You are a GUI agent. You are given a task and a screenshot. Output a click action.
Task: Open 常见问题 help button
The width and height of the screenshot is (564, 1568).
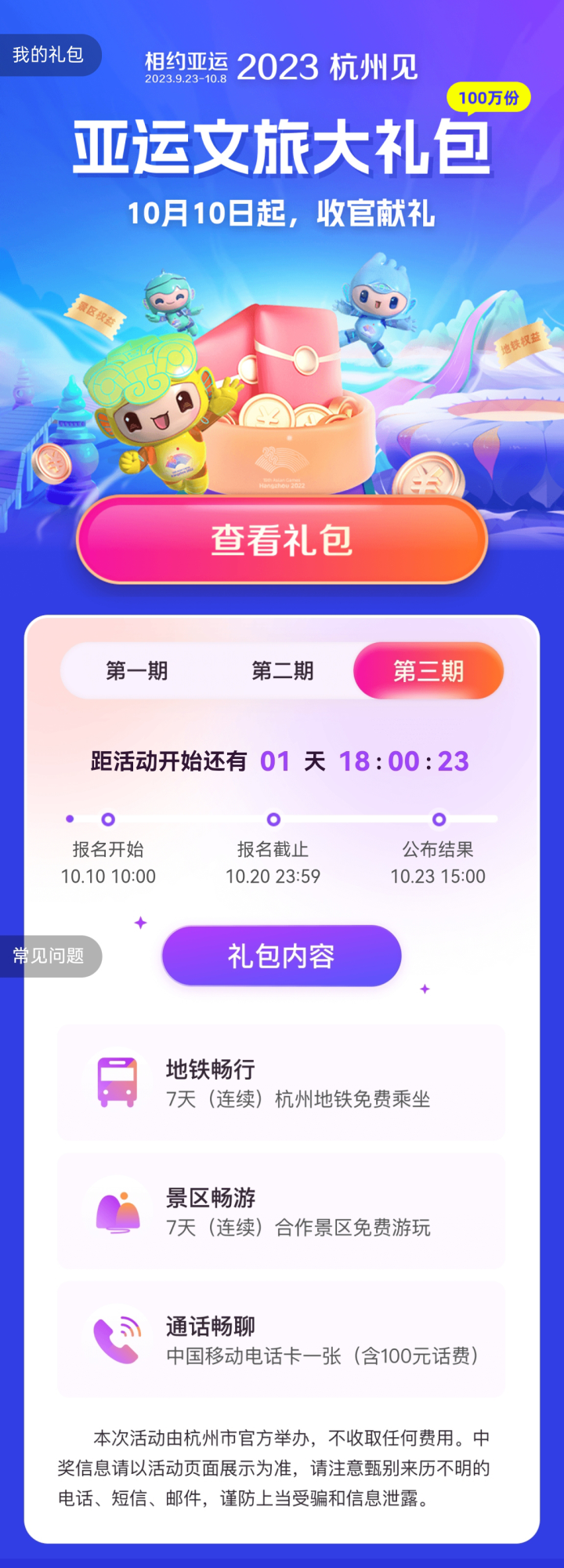point(49,956)
